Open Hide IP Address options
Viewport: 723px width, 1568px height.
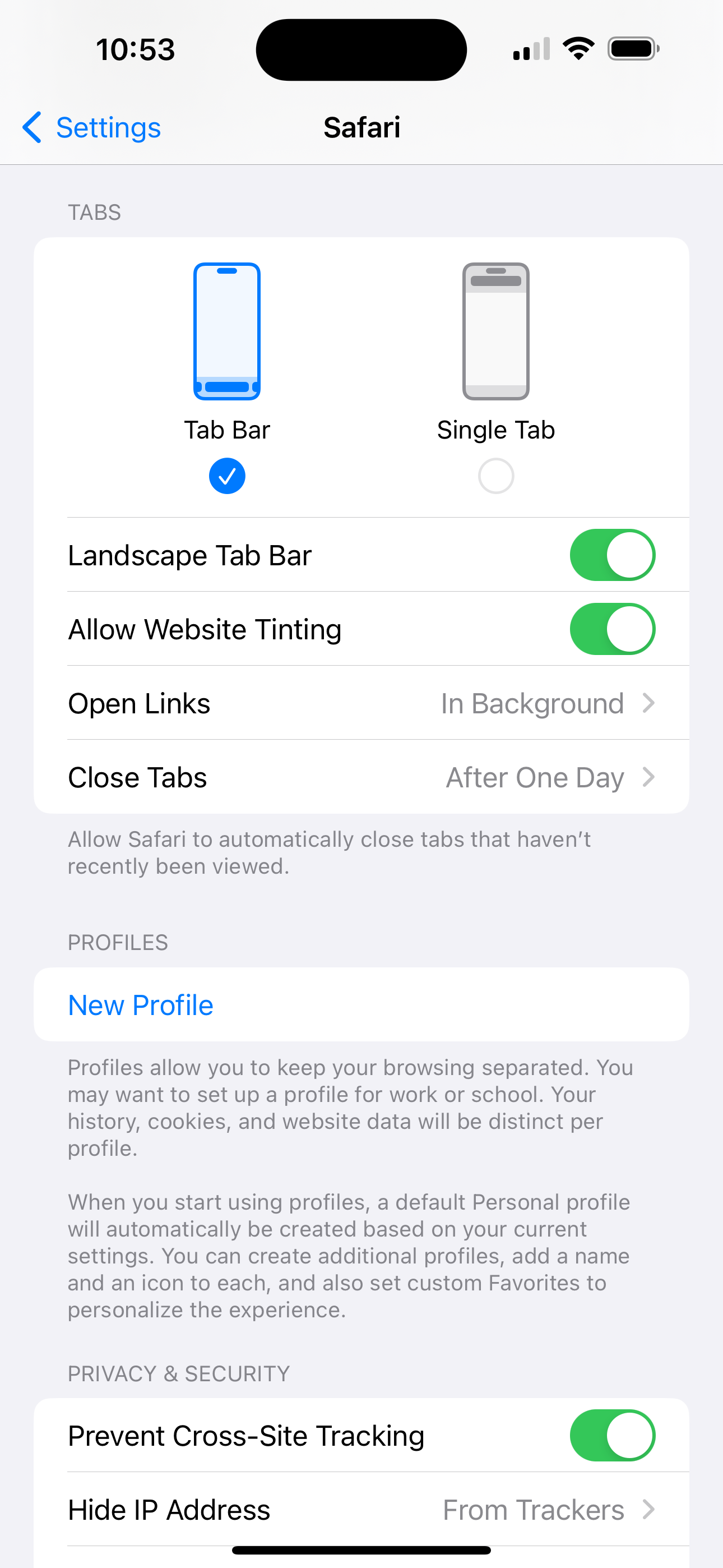point(361,1510)
